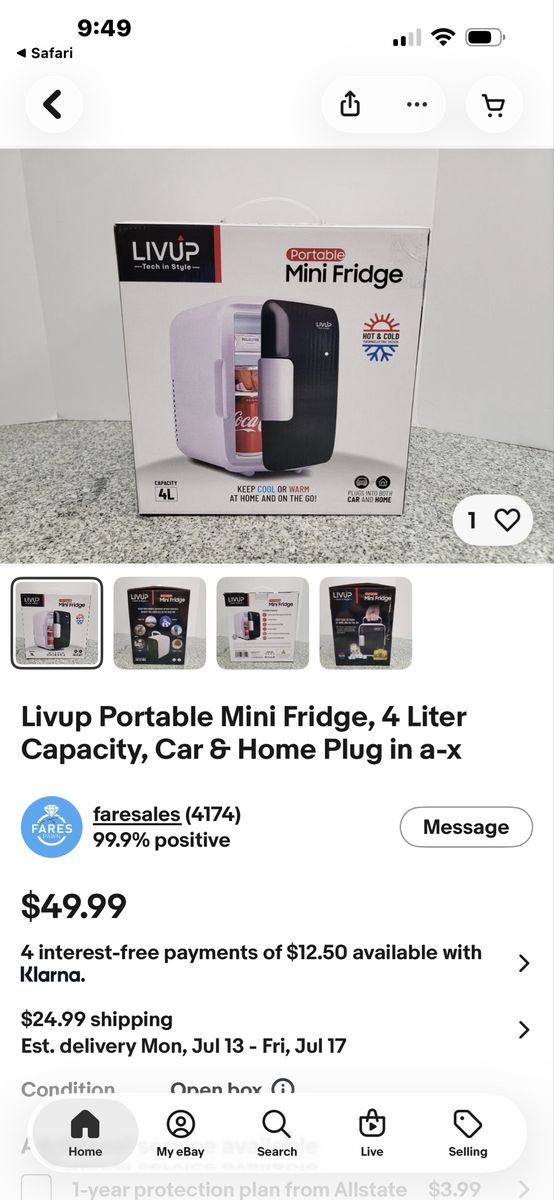Share this listing
554x1200 pixels.
coord(350,104)
